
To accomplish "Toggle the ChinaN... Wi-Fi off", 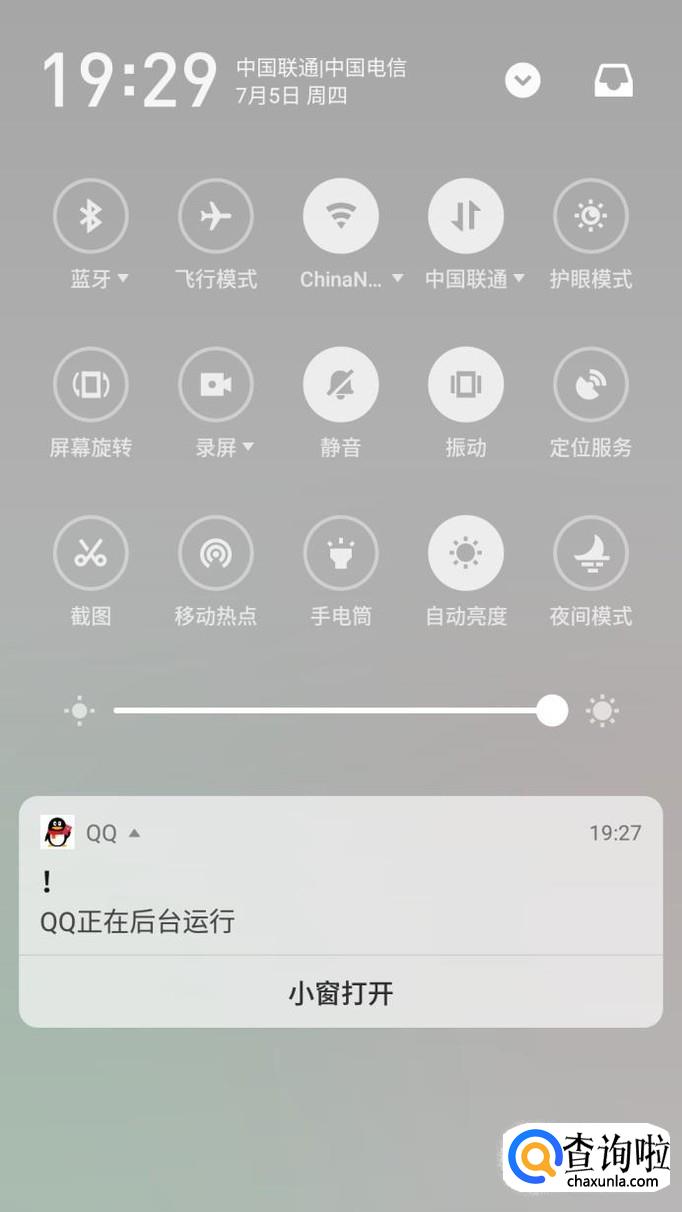I will tap(341, 216).
